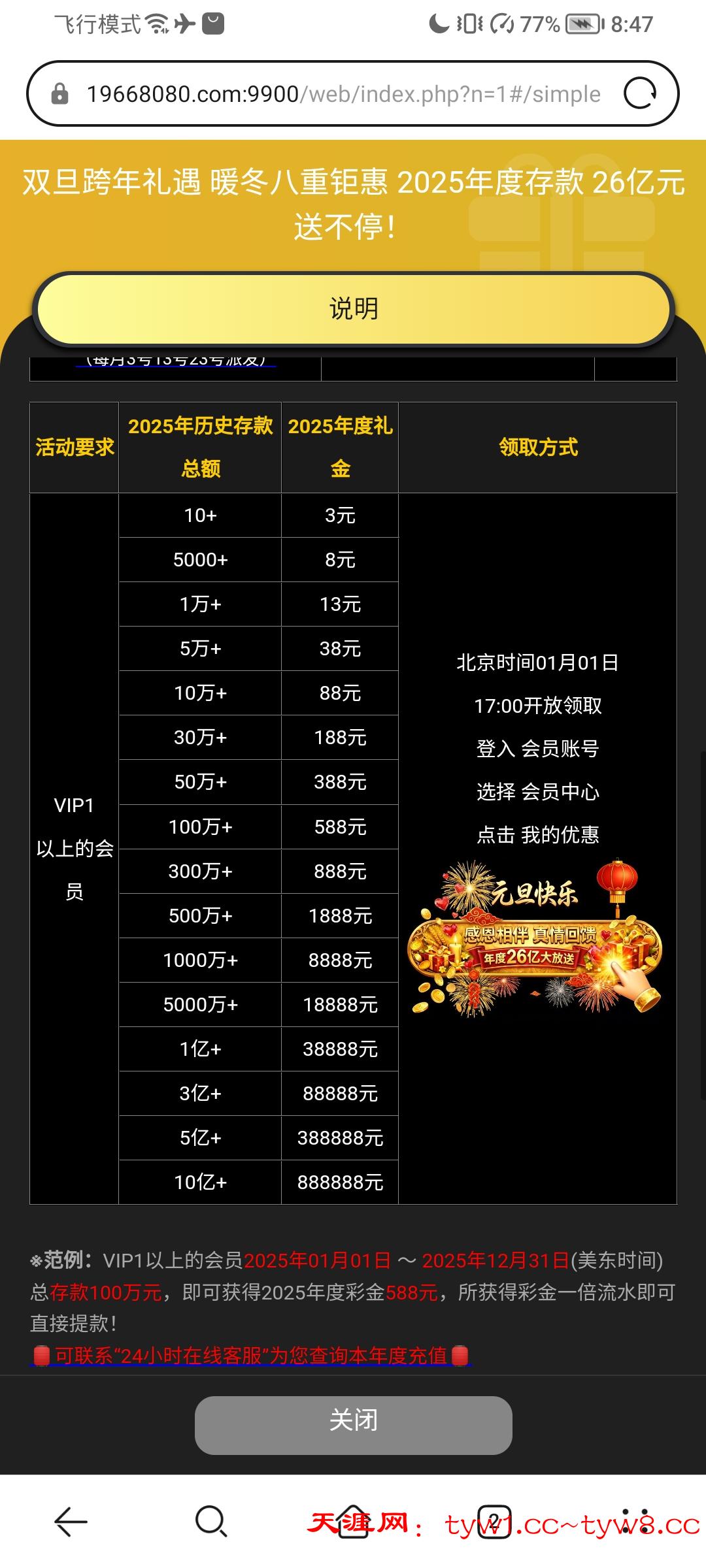
Task: Open the 24小时在线客服 link
Action: 251,1356
